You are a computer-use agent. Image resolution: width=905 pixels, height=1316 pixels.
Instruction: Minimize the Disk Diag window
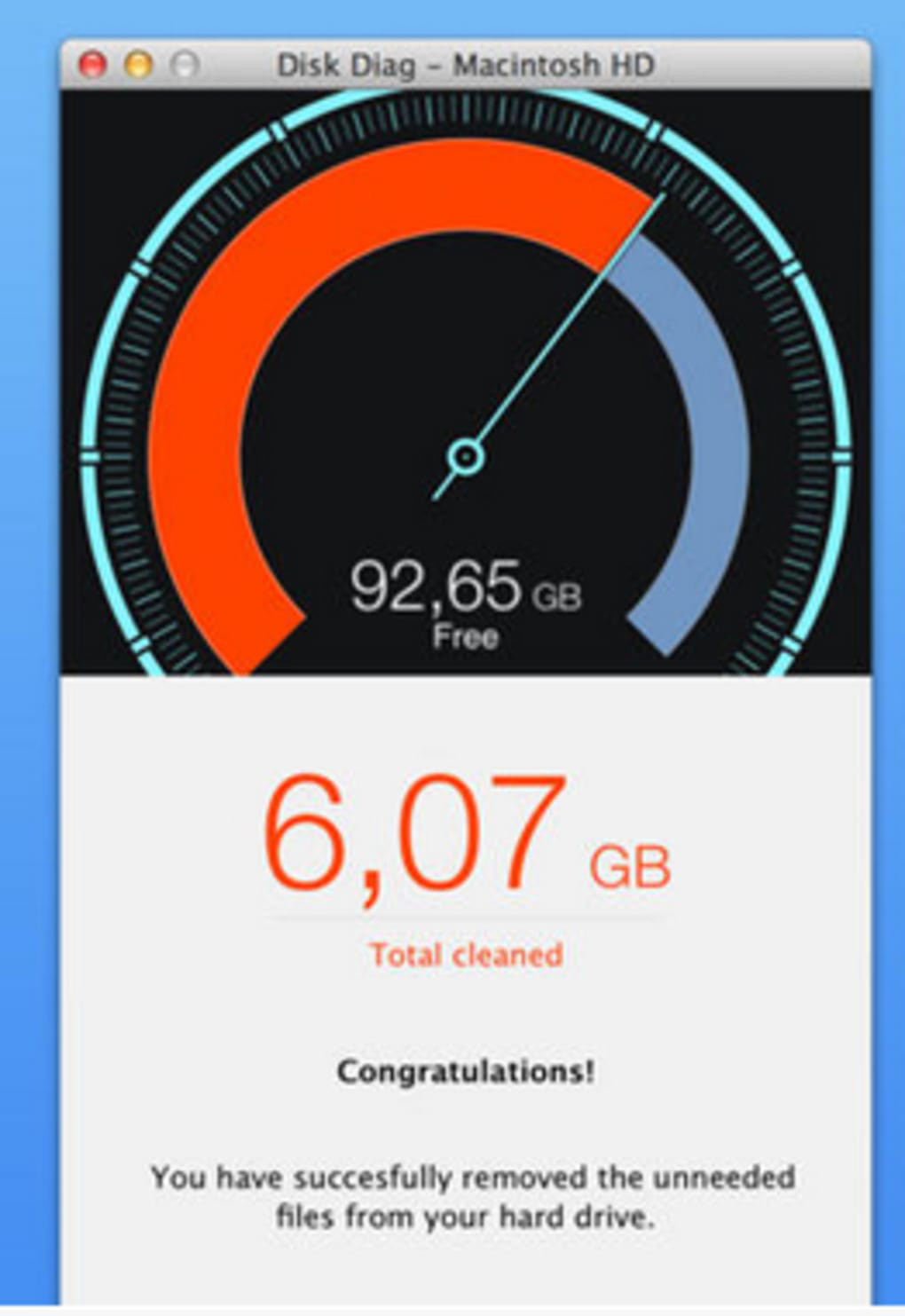click(x=138, y=65)
